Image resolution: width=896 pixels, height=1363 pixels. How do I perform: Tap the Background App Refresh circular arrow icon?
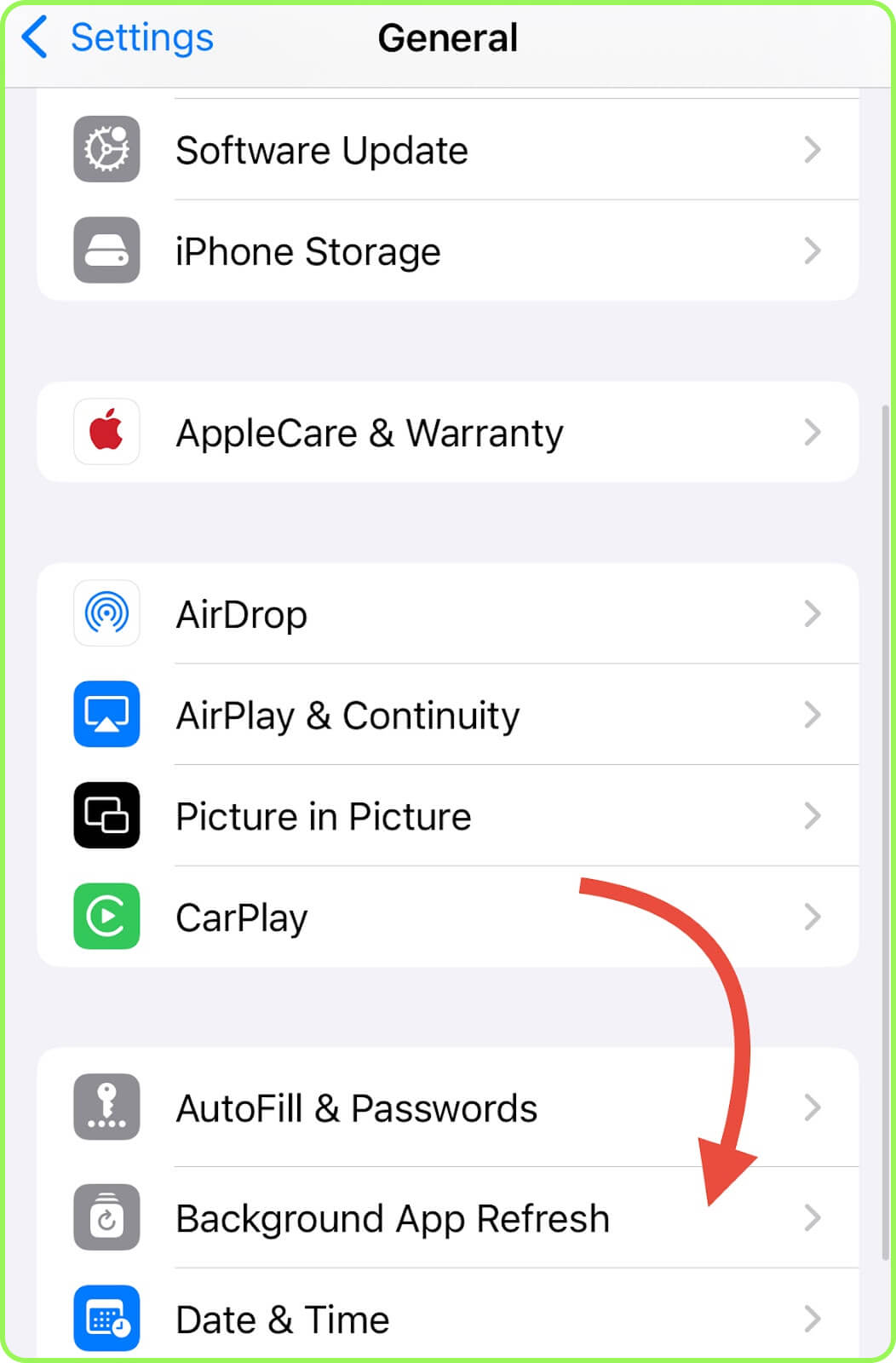(x=106, y=1218)
